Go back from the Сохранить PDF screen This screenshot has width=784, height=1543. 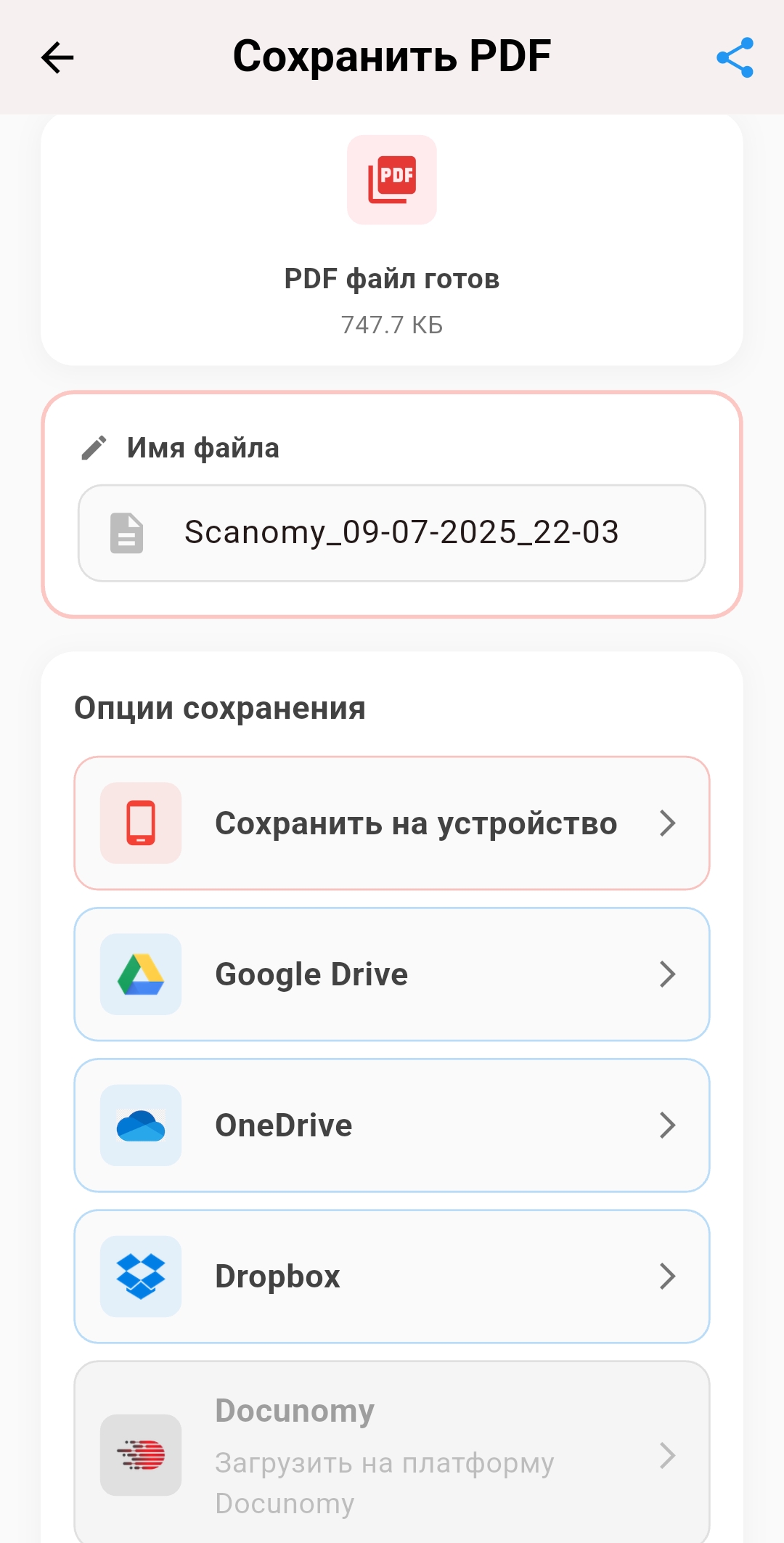coord(57,57)
